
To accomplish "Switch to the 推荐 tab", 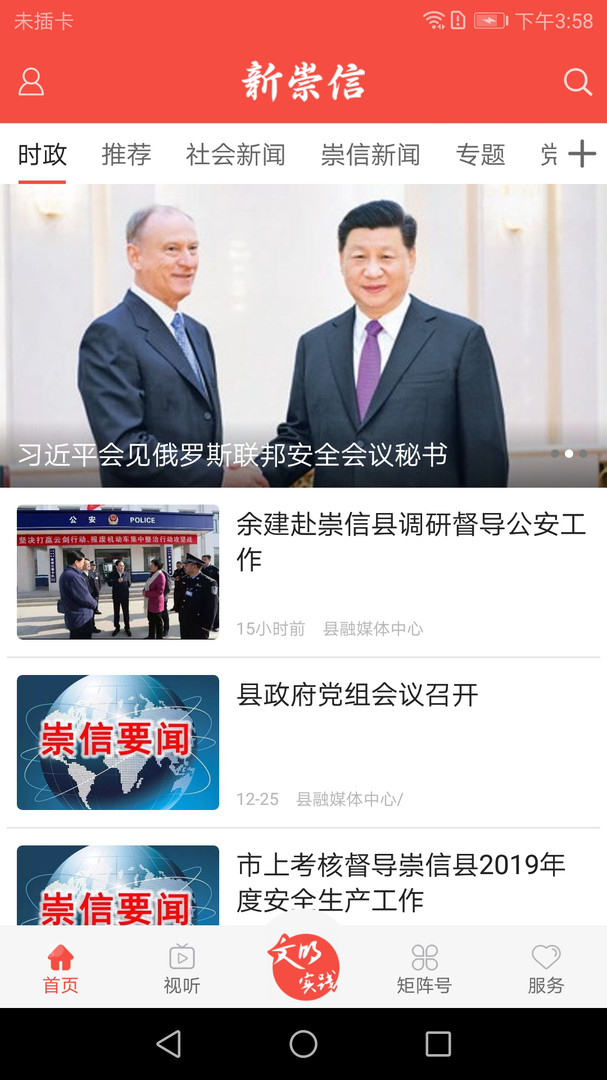I will coord(126,154).
